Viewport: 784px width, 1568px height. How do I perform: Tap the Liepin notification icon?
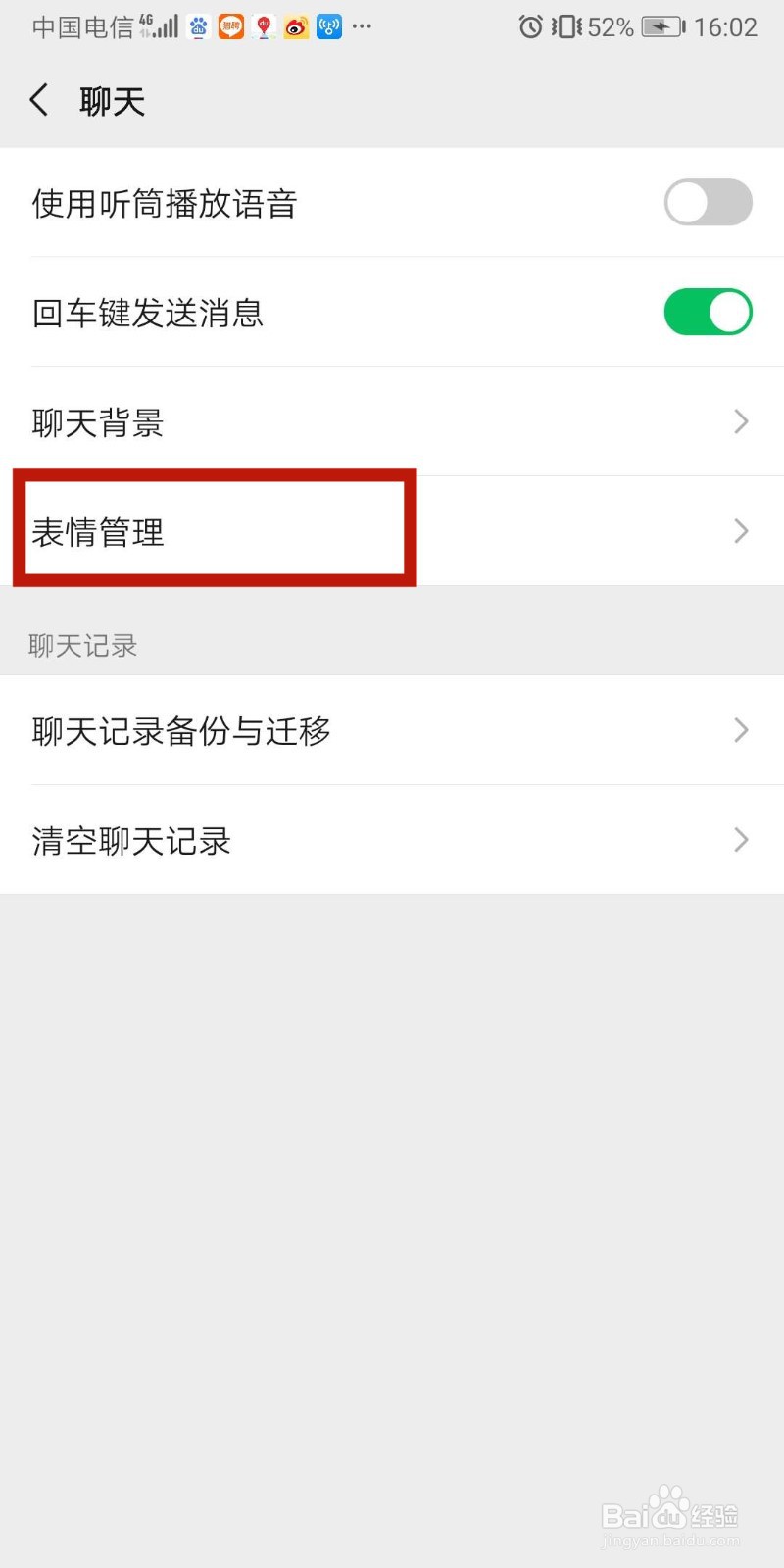point(230,26)
